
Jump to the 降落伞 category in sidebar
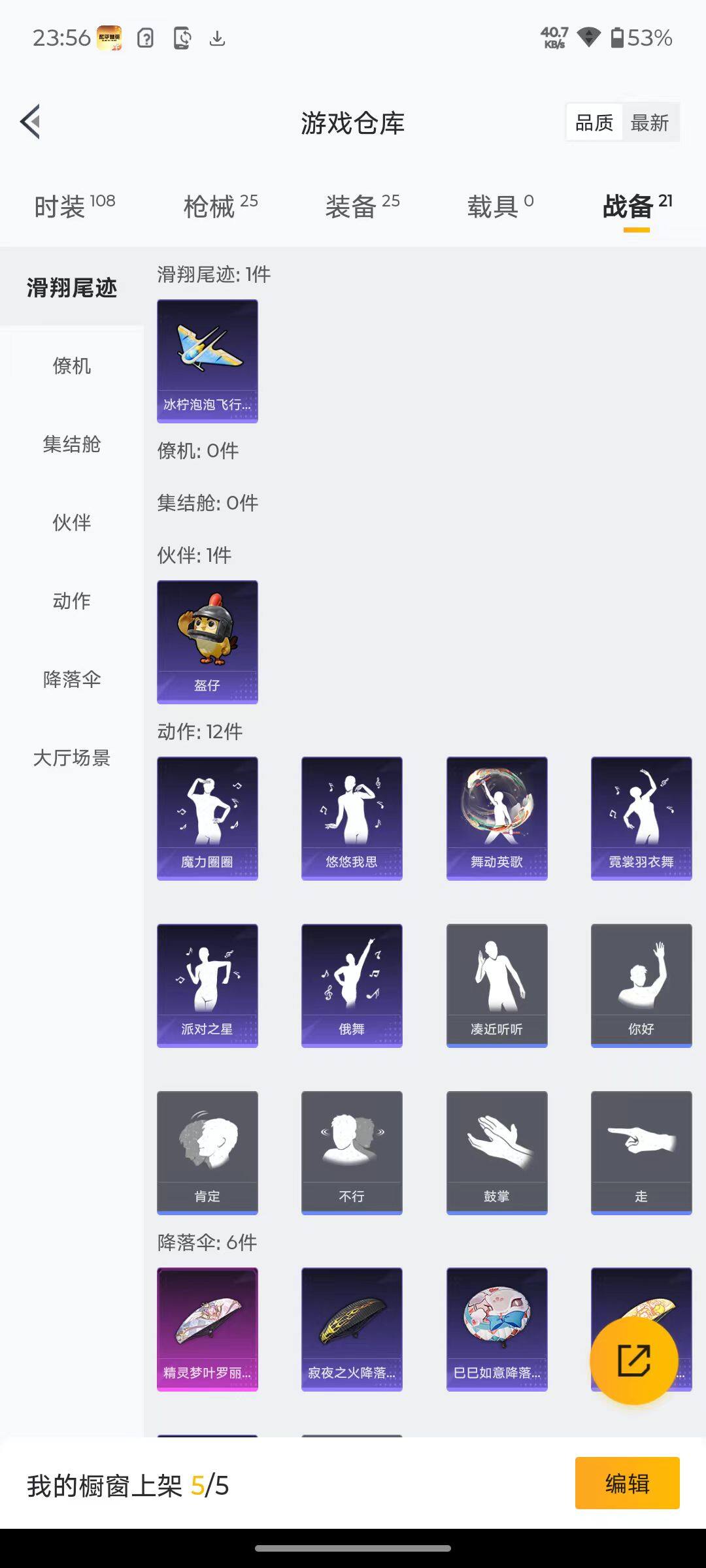[x=72, y=679]
